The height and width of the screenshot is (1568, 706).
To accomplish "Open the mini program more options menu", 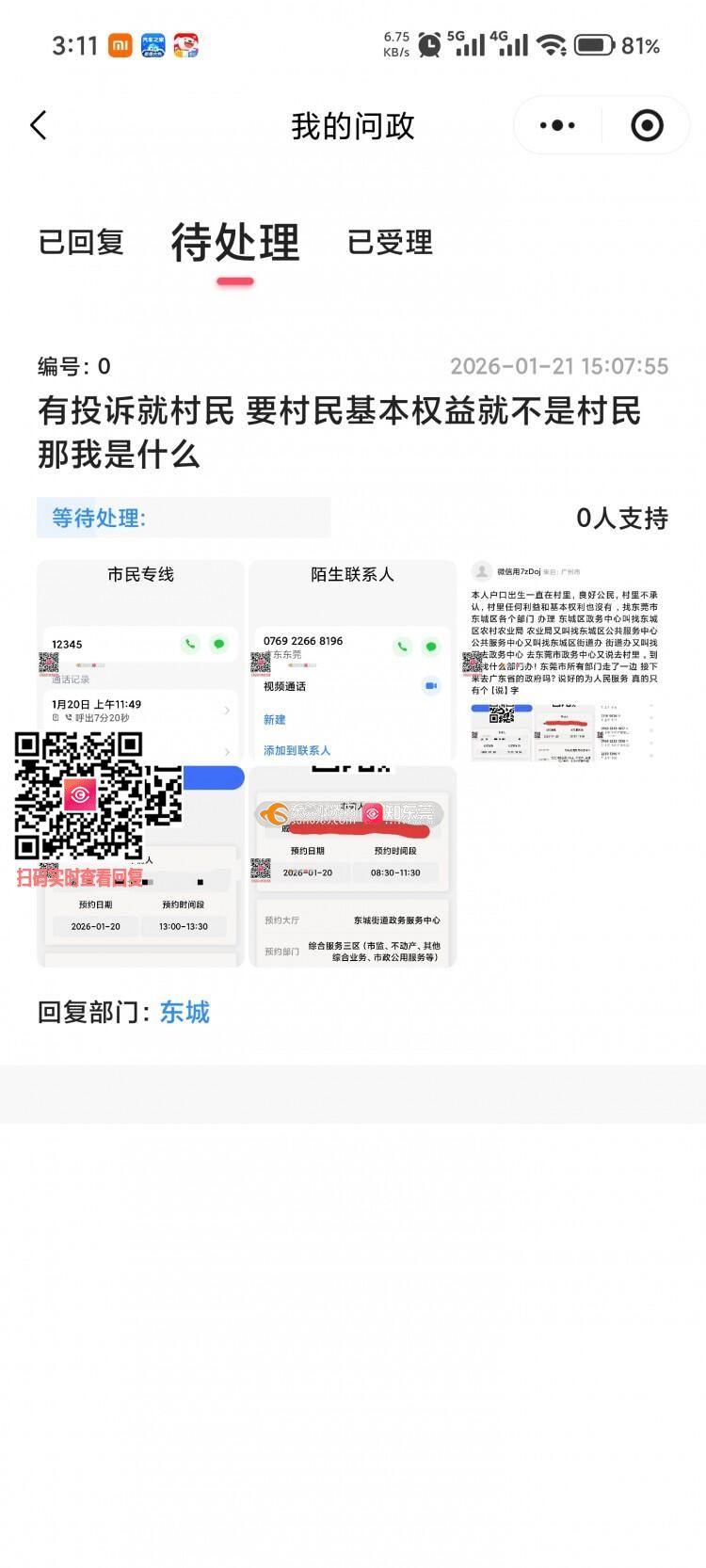I will click(557, 125).
